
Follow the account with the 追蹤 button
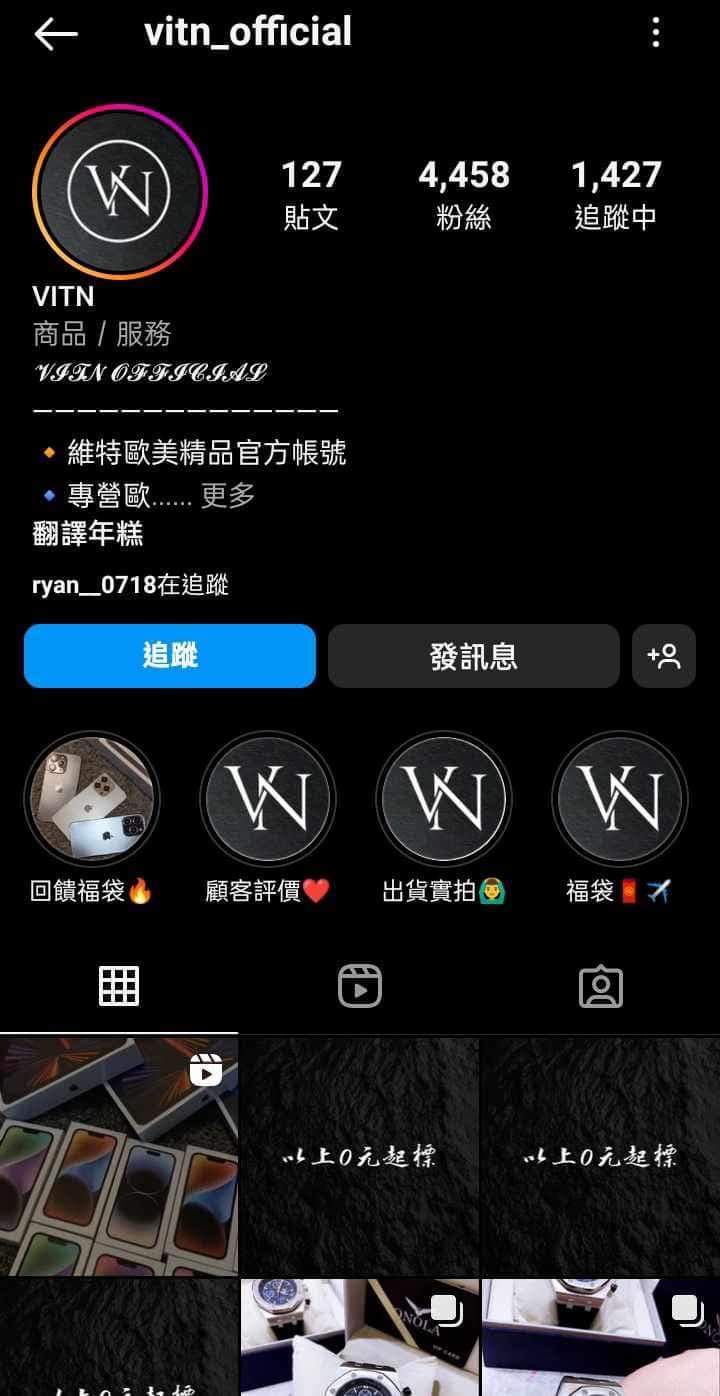tap(170, 656)
